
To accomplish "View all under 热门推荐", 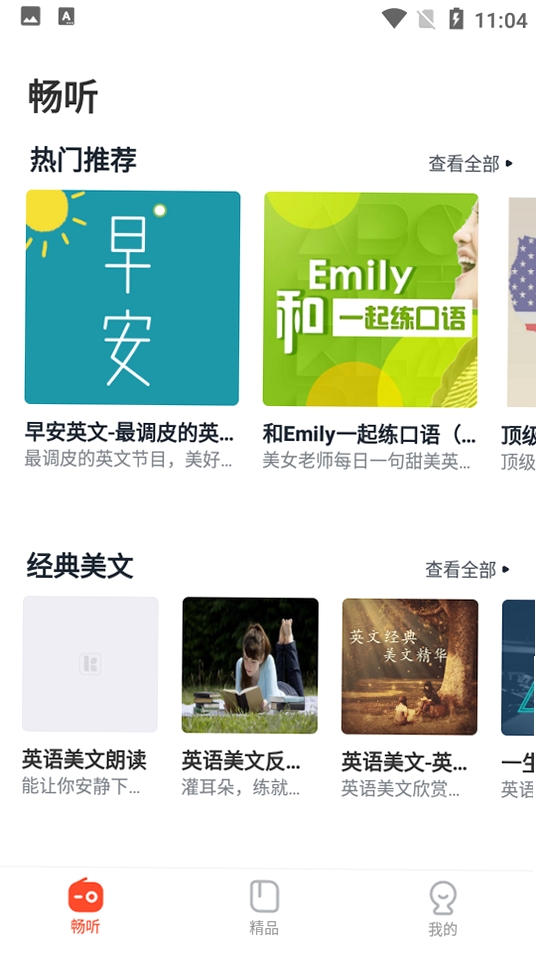I will (470, 163).
